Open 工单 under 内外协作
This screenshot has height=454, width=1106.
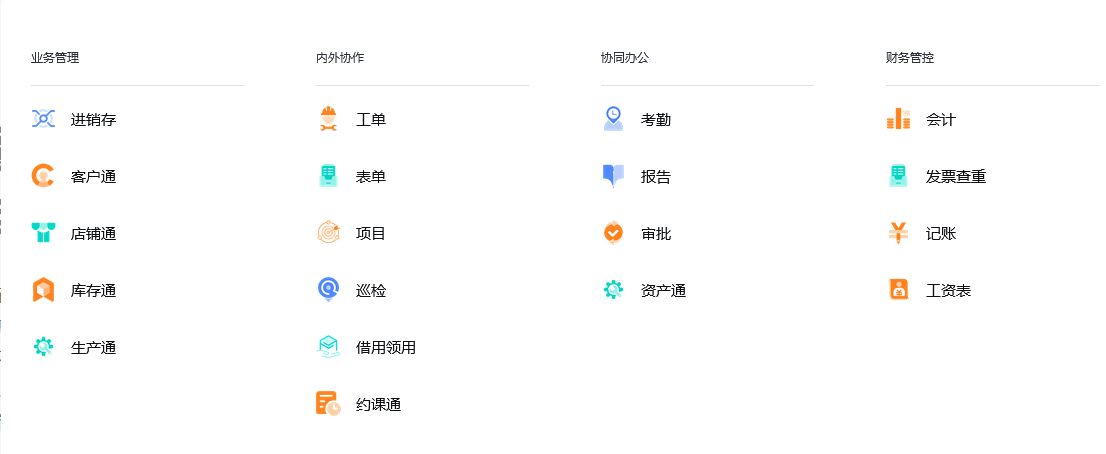coord(370,120)
